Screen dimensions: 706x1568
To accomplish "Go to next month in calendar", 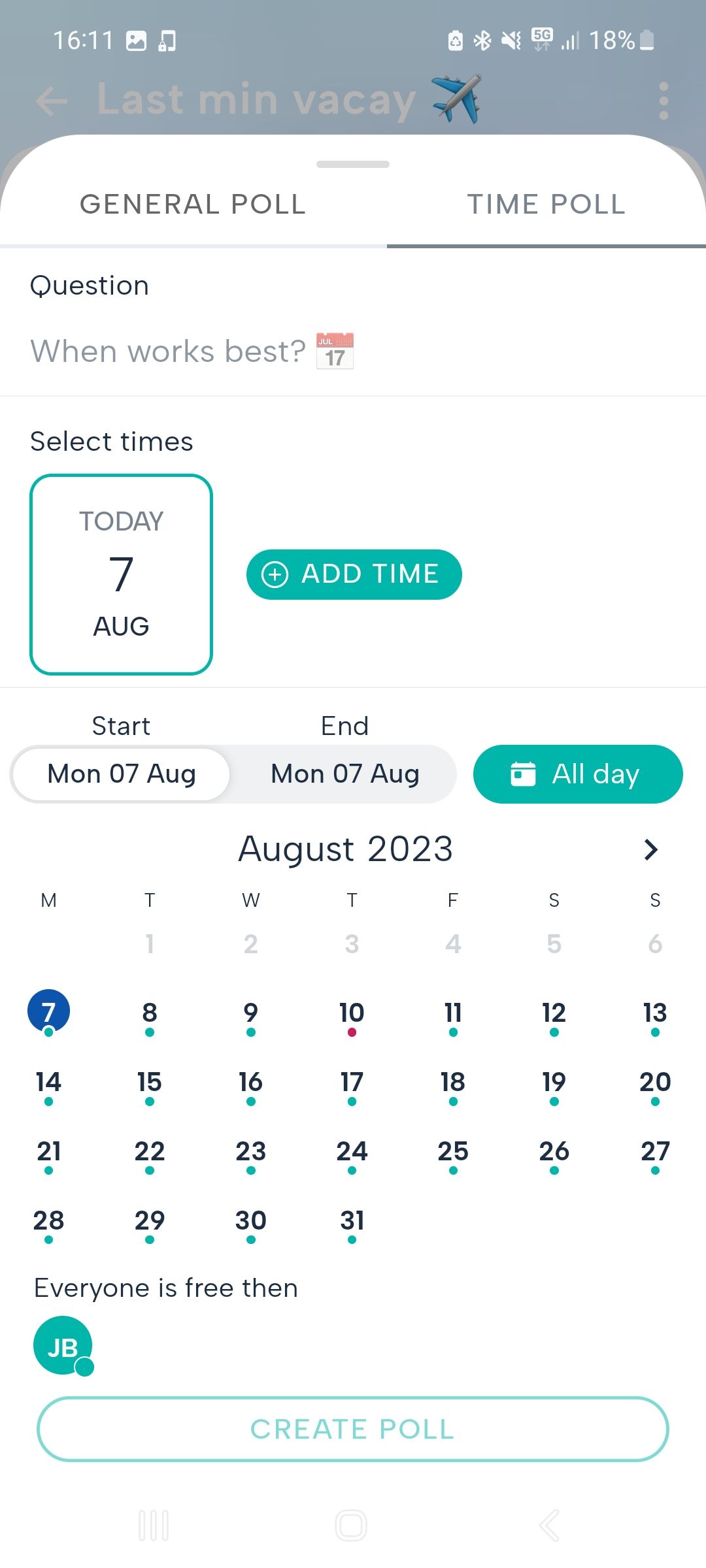I will pos(650,849).
